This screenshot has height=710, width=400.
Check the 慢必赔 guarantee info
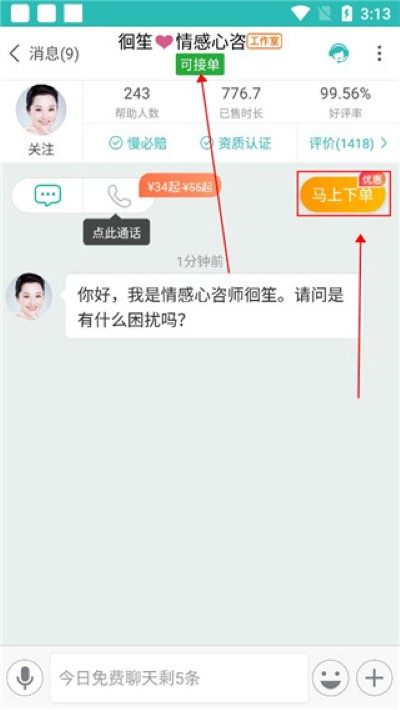point(138,144)
